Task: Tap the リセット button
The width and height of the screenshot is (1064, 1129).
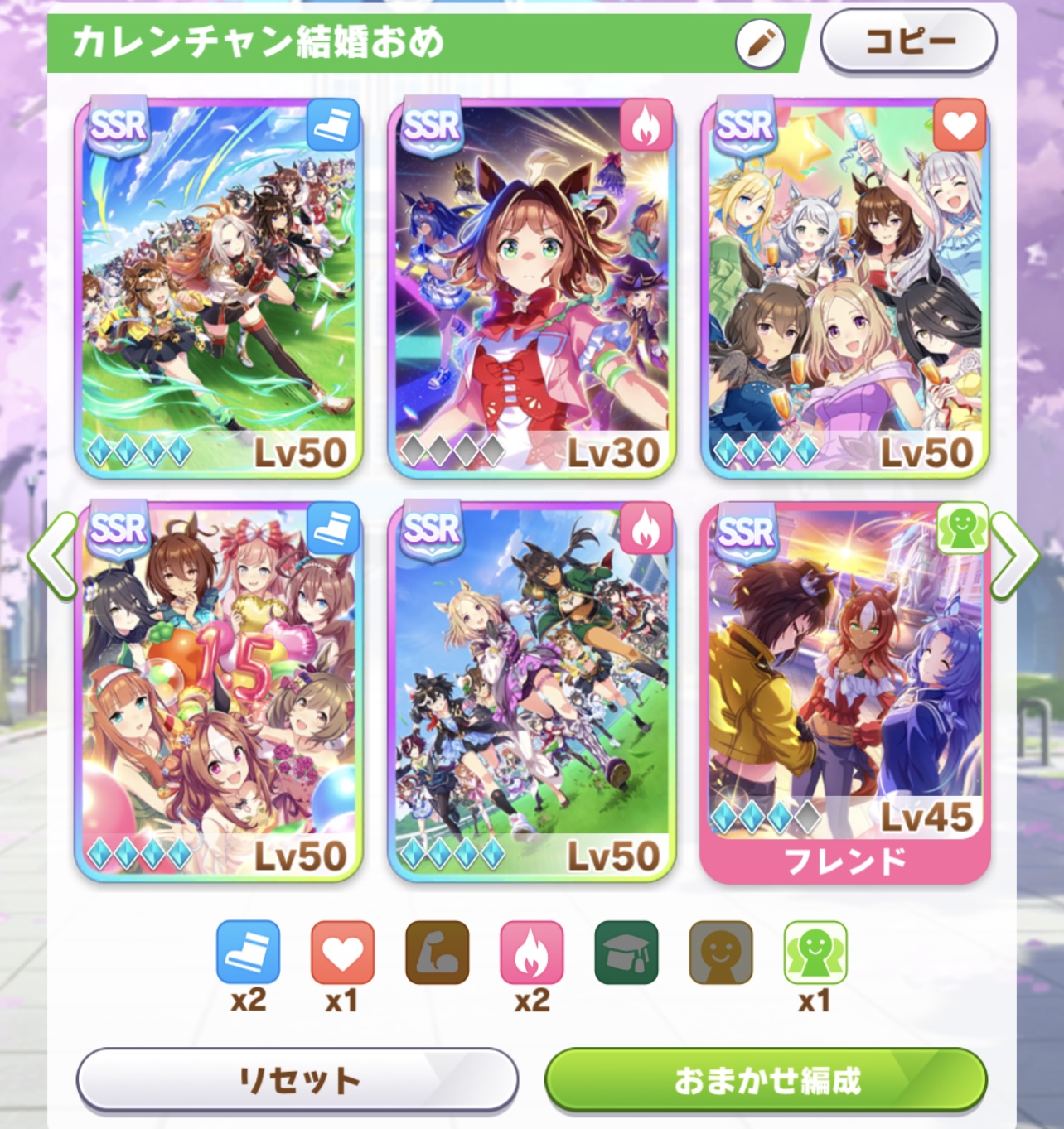Action: coord(297,1079)
